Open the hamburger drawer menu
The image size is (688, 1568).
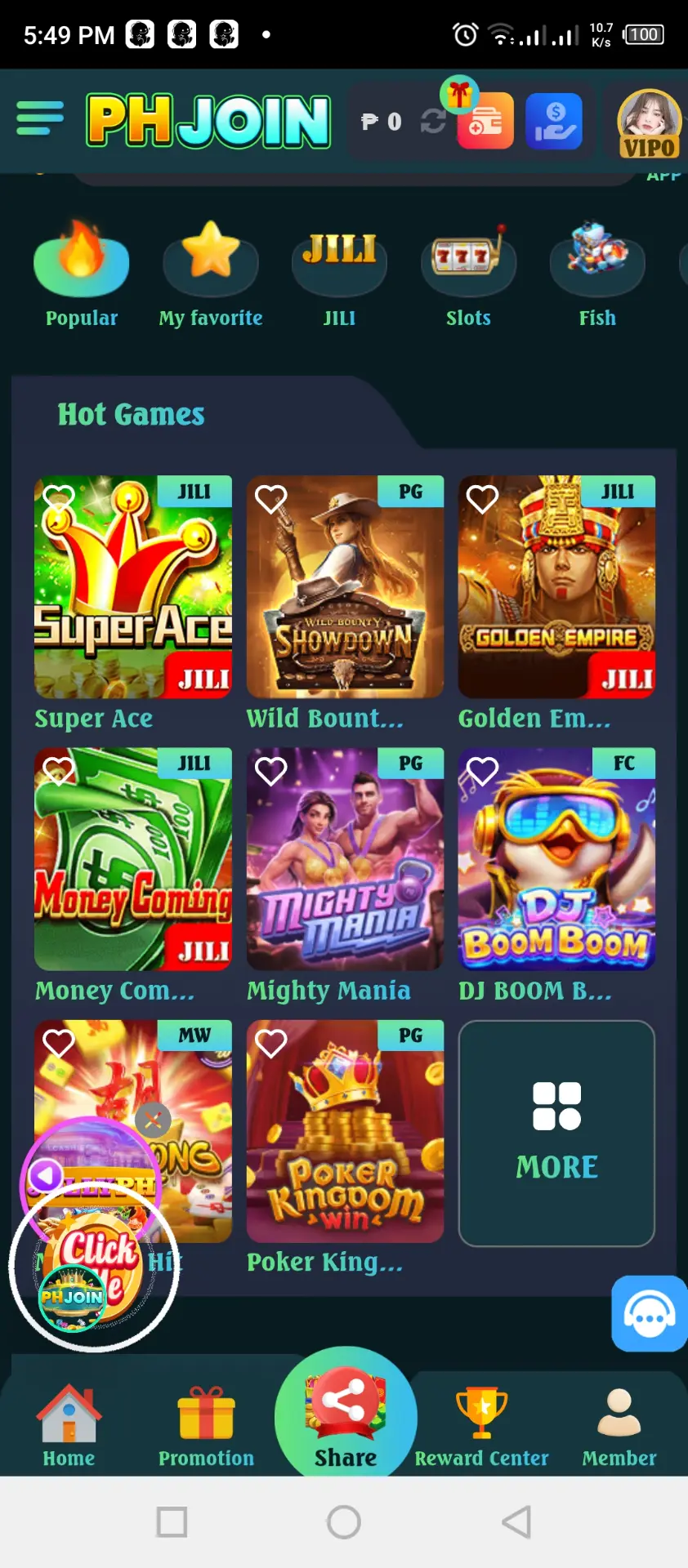(40, 119)
